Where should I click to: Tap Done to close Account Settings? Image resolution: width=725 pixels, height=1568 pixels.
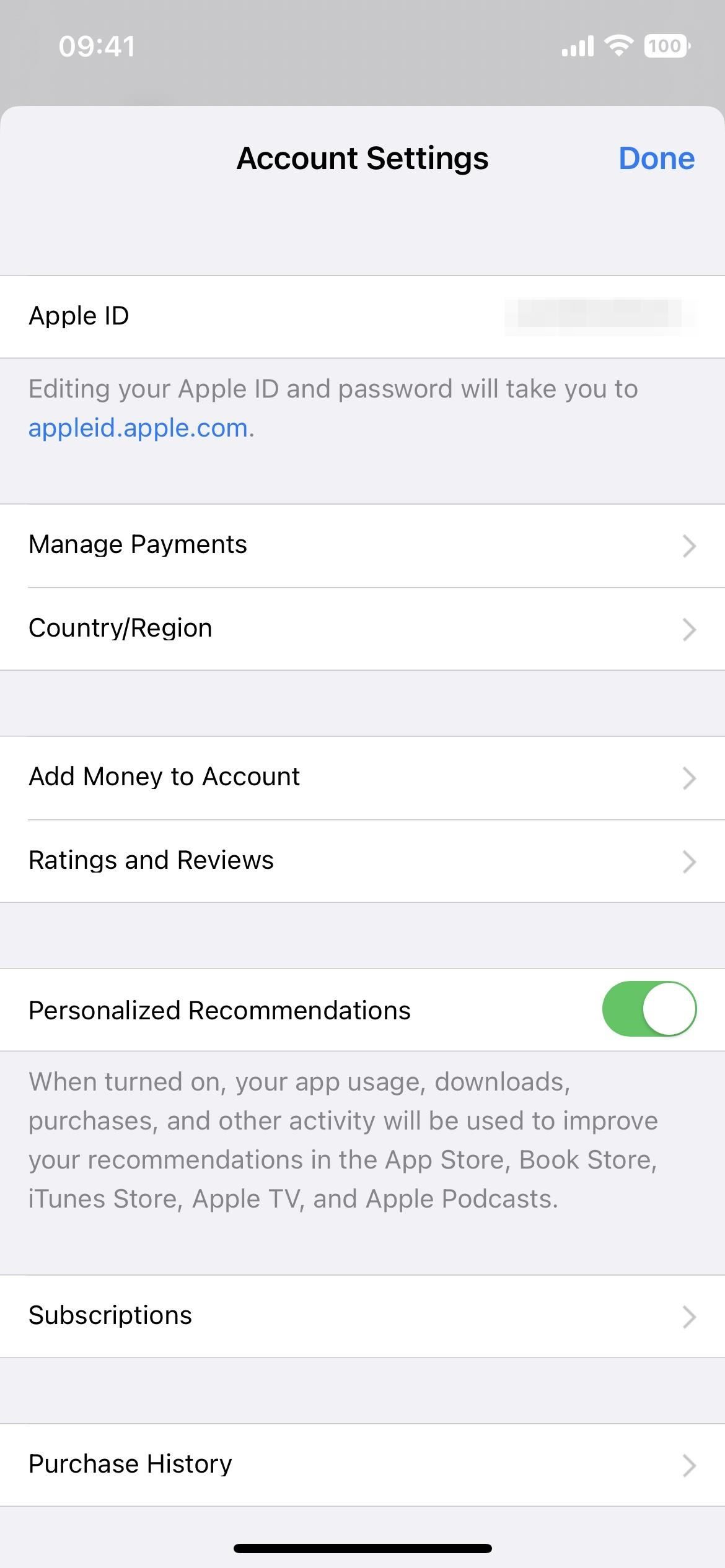coord(656,159)
